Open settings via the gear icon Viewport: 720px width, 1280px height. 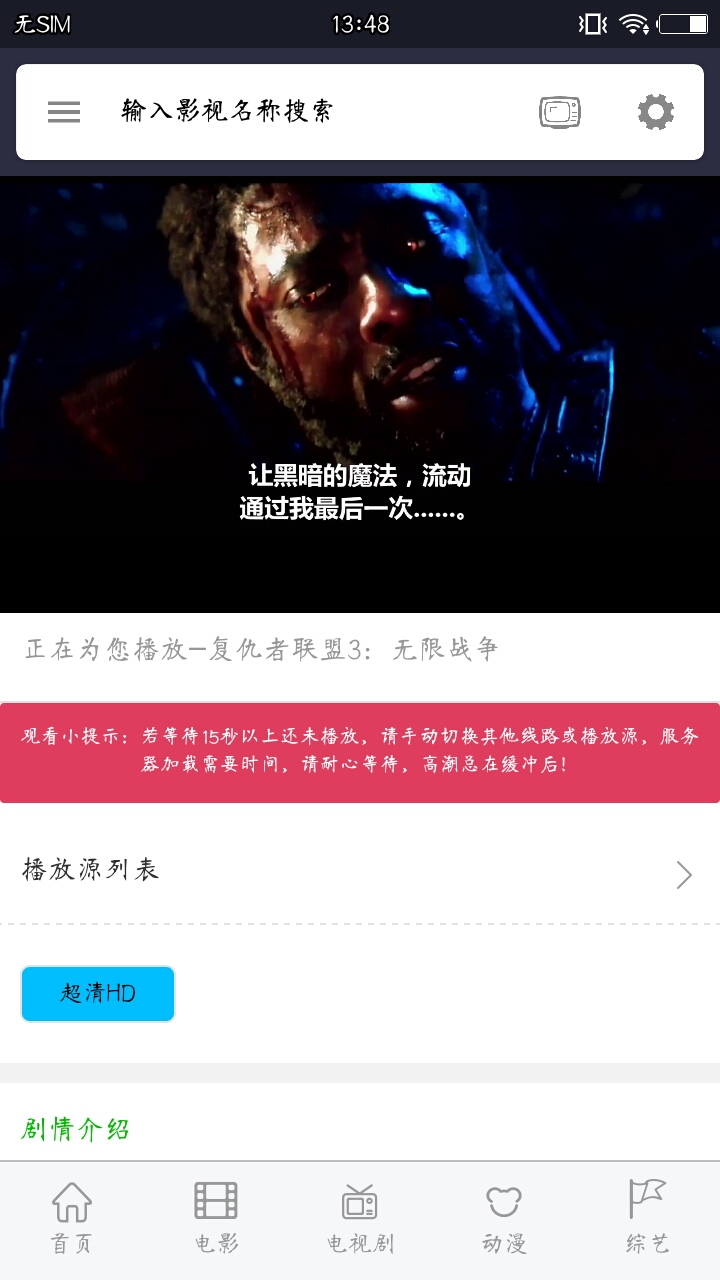tap(656, 112)
